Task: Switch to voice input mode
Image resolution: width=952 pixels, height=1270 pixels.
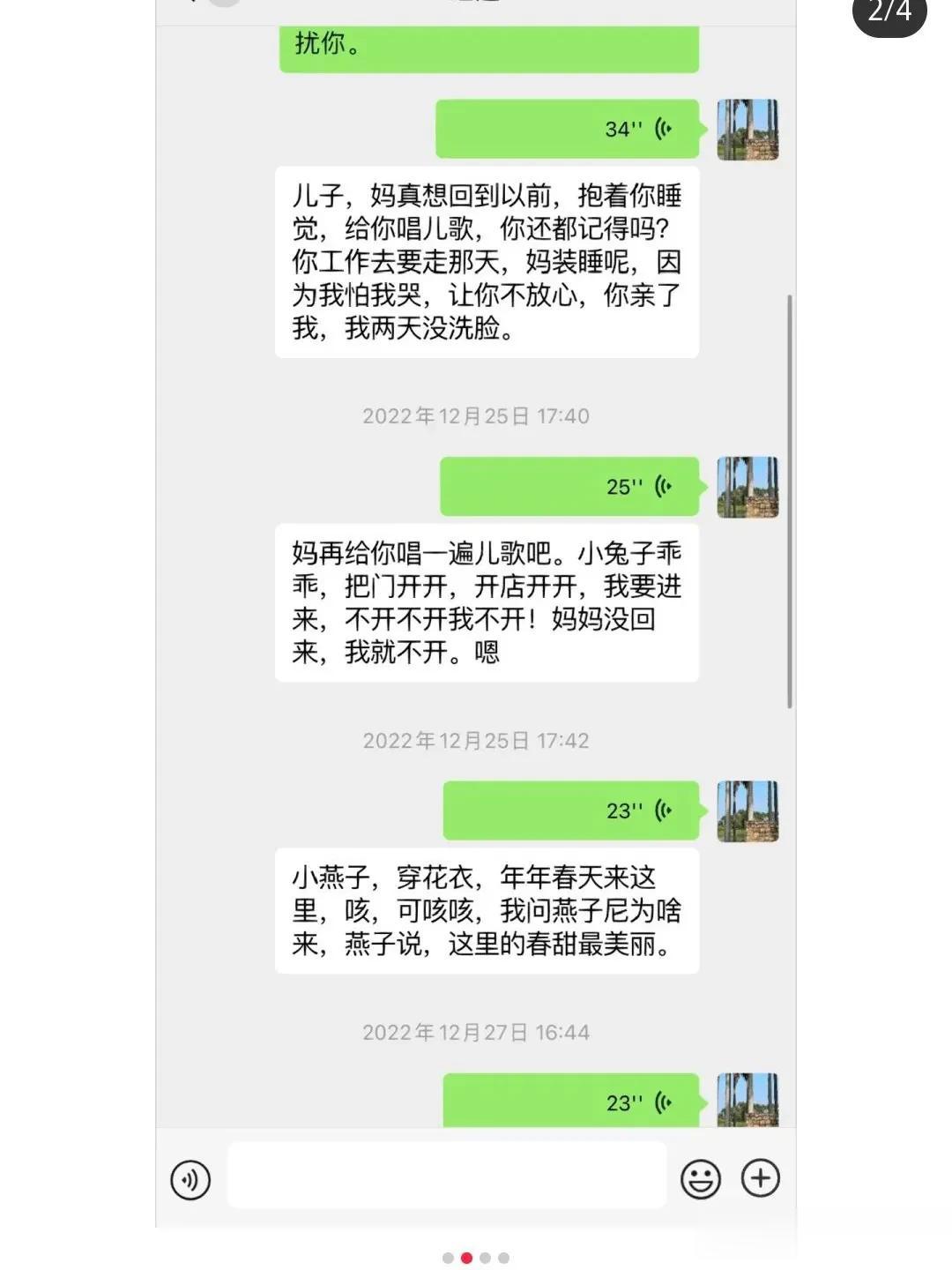Action: (x=190, y=1179)
